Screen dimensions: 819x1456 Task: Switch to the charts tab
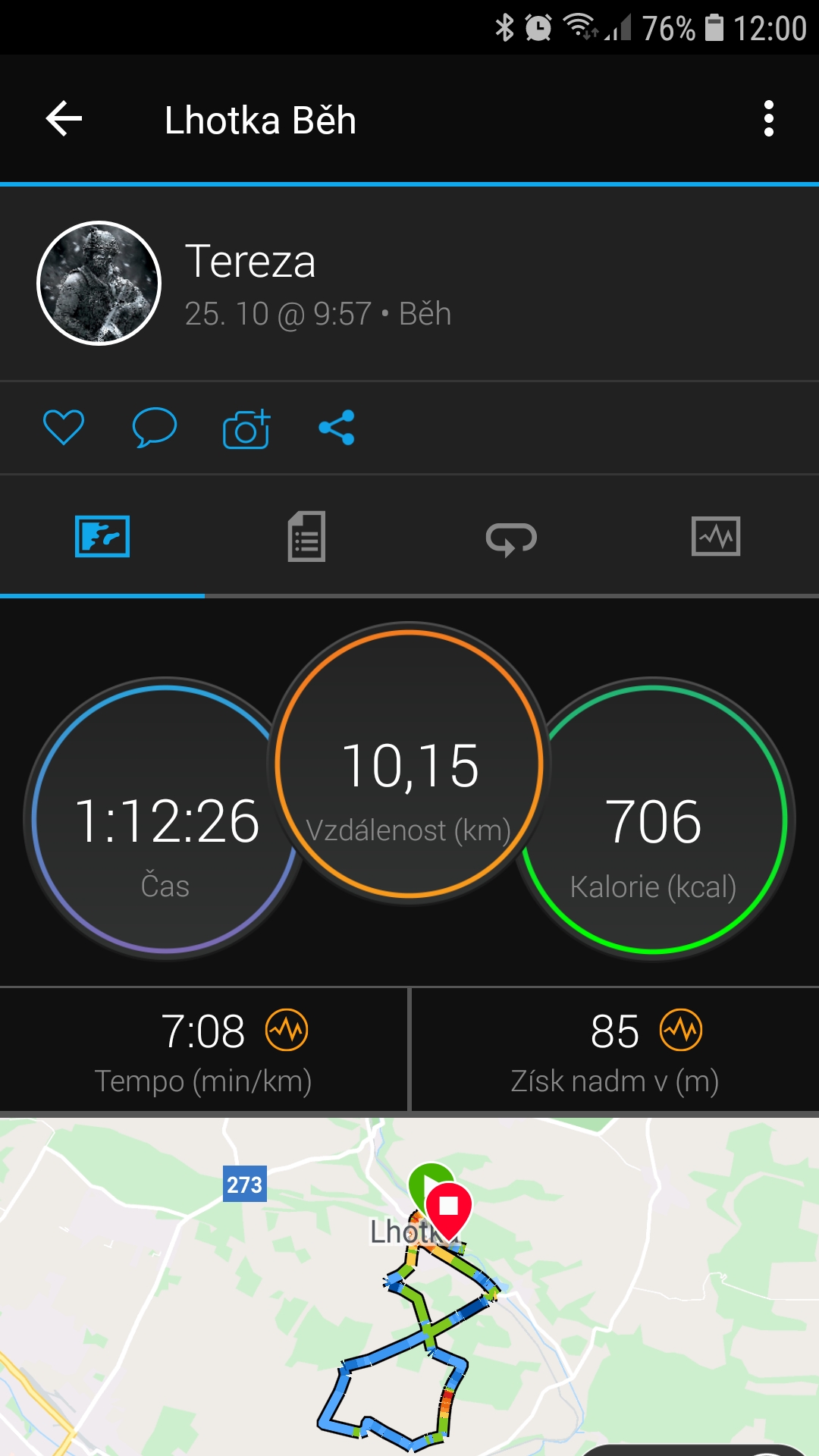[x=716, y=536]
